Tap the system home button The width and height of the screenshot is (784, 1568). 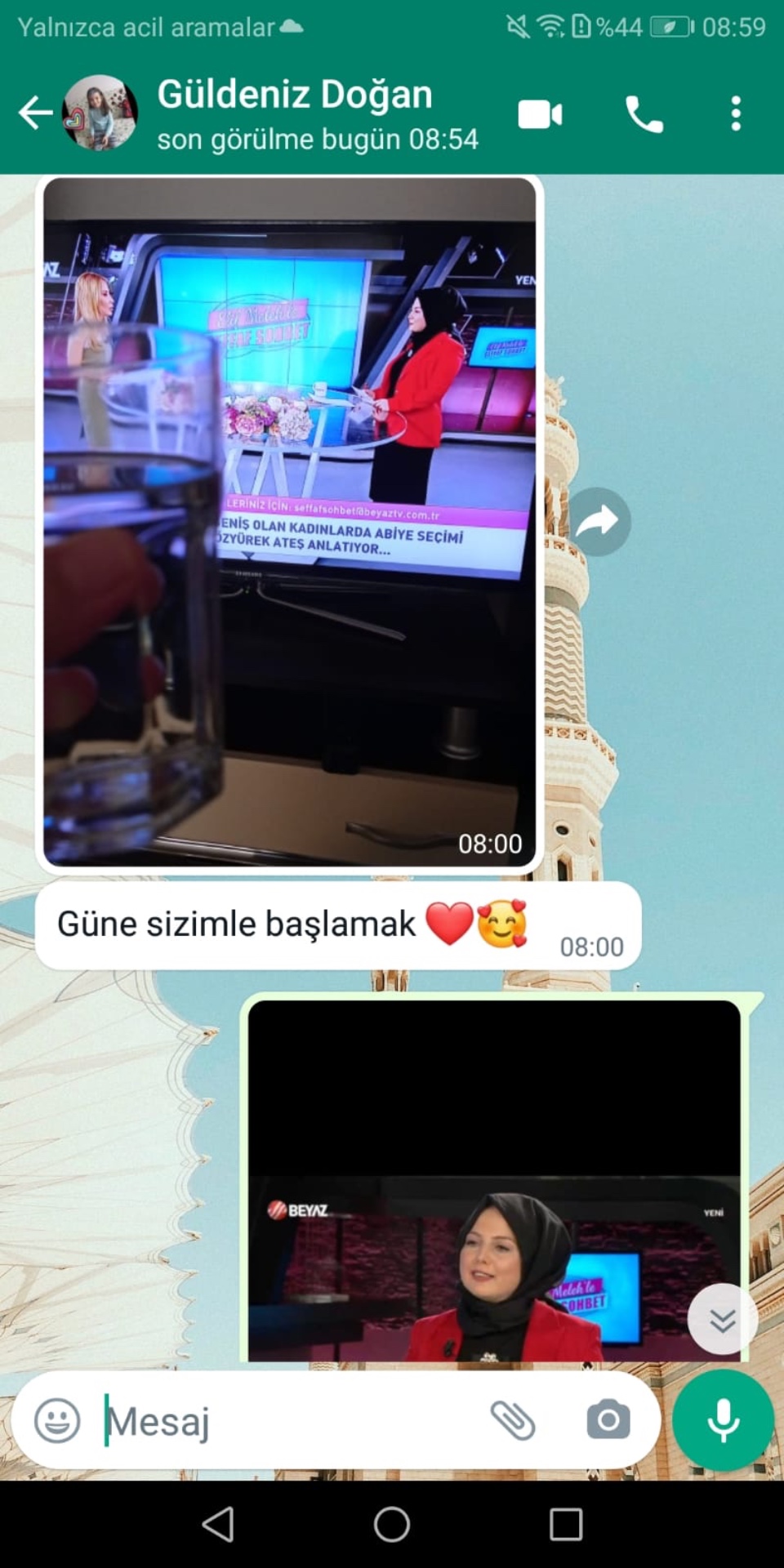tap(392, 1524)
